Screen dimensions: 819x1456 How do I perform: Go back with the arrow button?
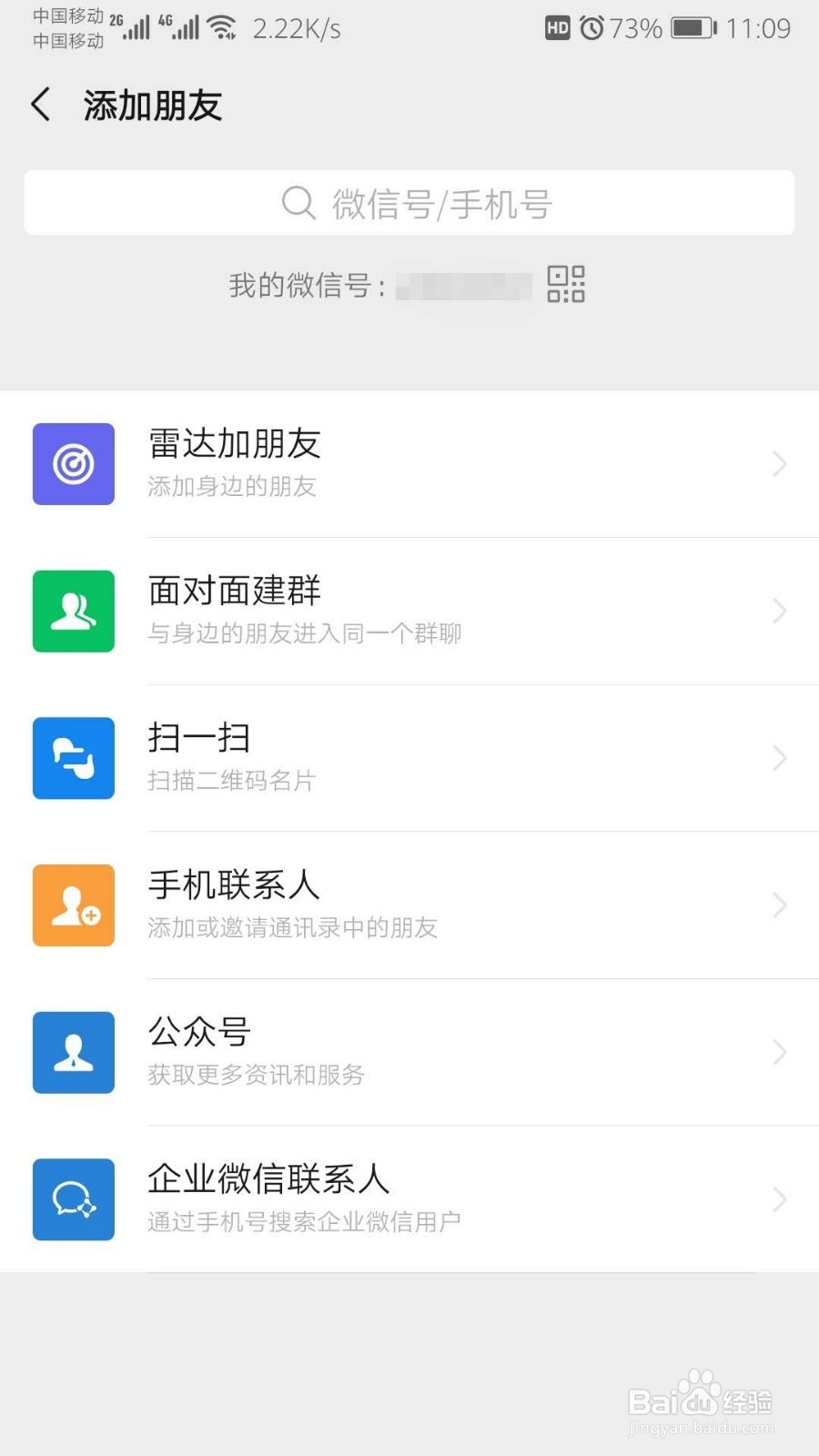click(40, 105)
